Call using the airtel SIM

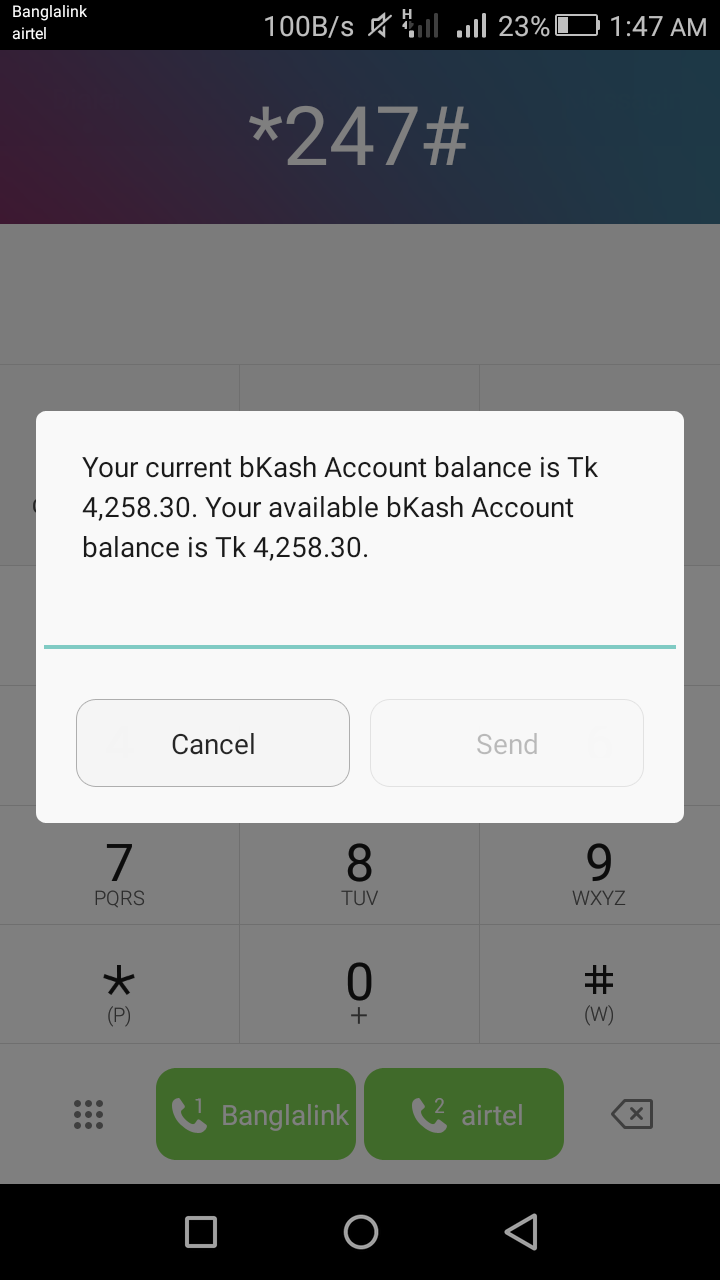pos(464,1114)
